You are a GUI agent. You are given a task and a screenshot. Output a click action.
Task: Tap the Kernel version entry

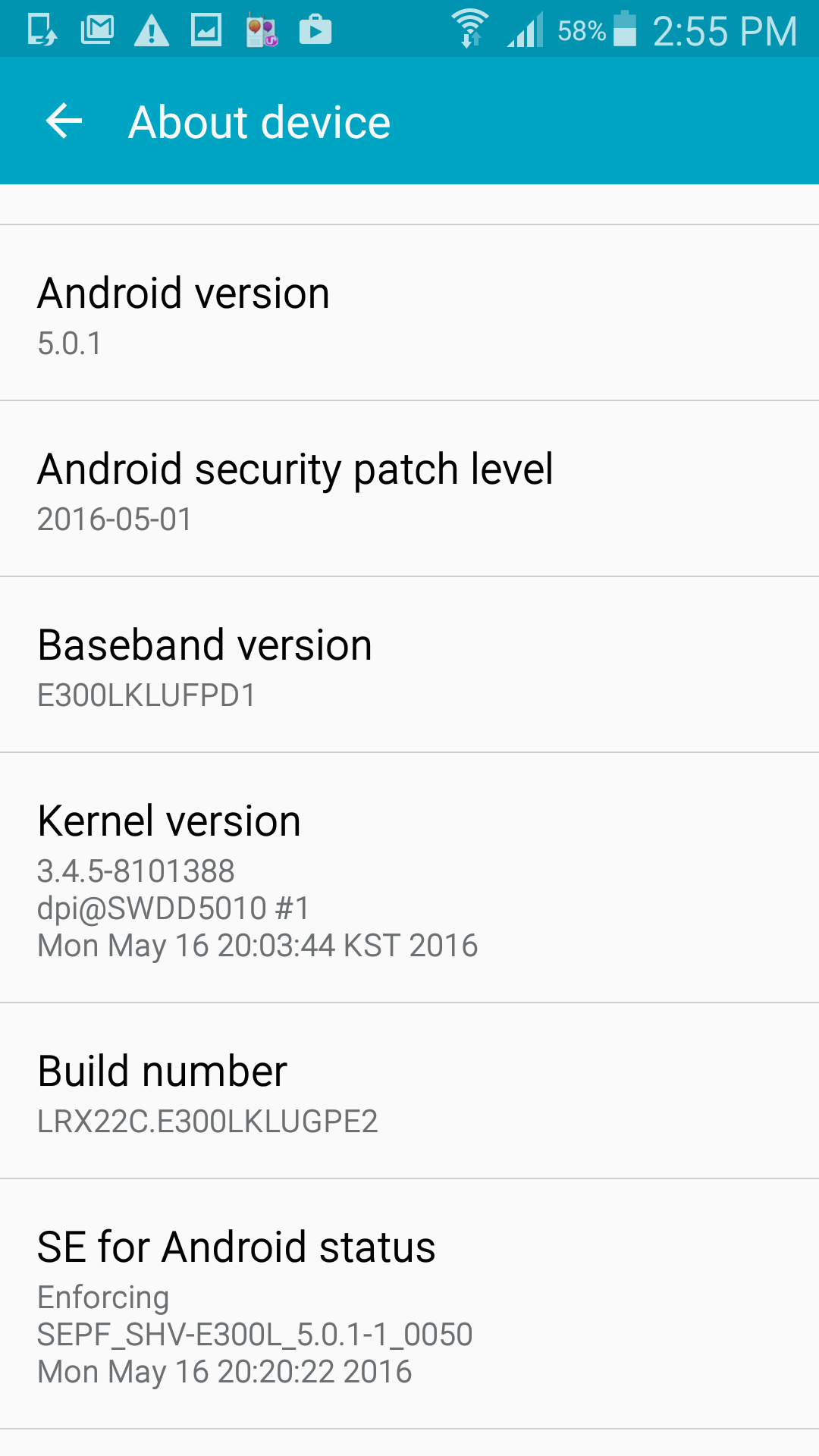(409, 877)
